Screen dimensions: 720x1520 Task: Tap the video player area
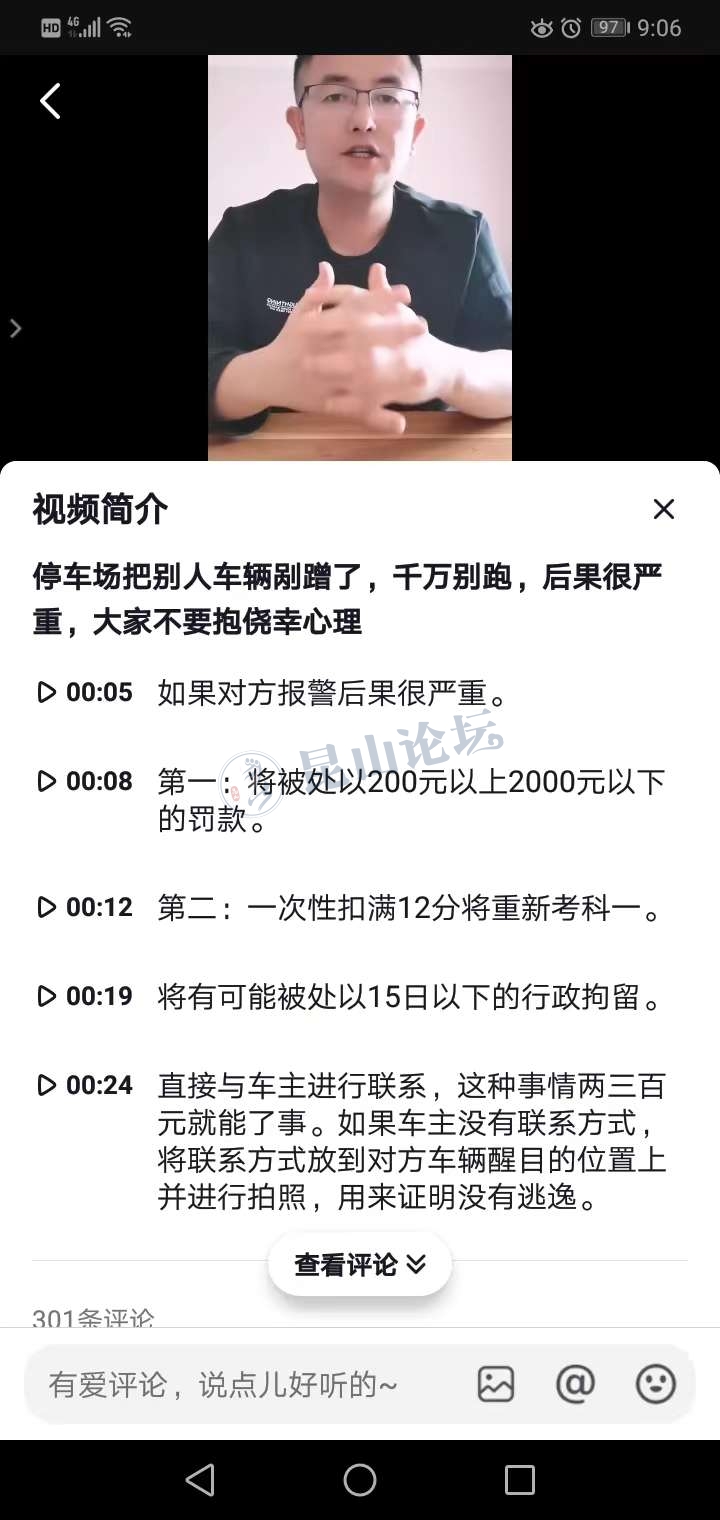pyautogui.click(x=360, y=258)
